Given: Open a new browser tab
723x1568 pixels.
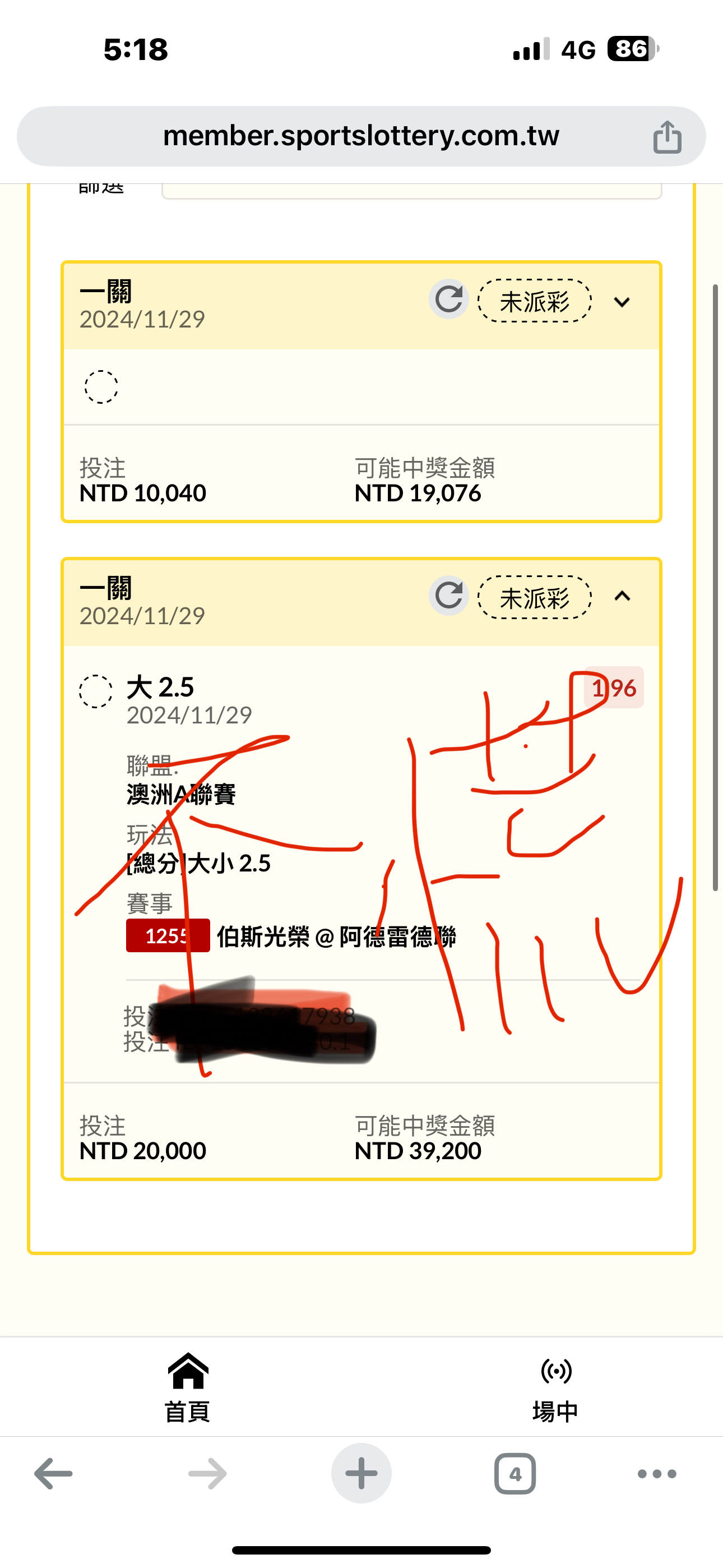Looking at the screenshot, I should [361, 1474].
